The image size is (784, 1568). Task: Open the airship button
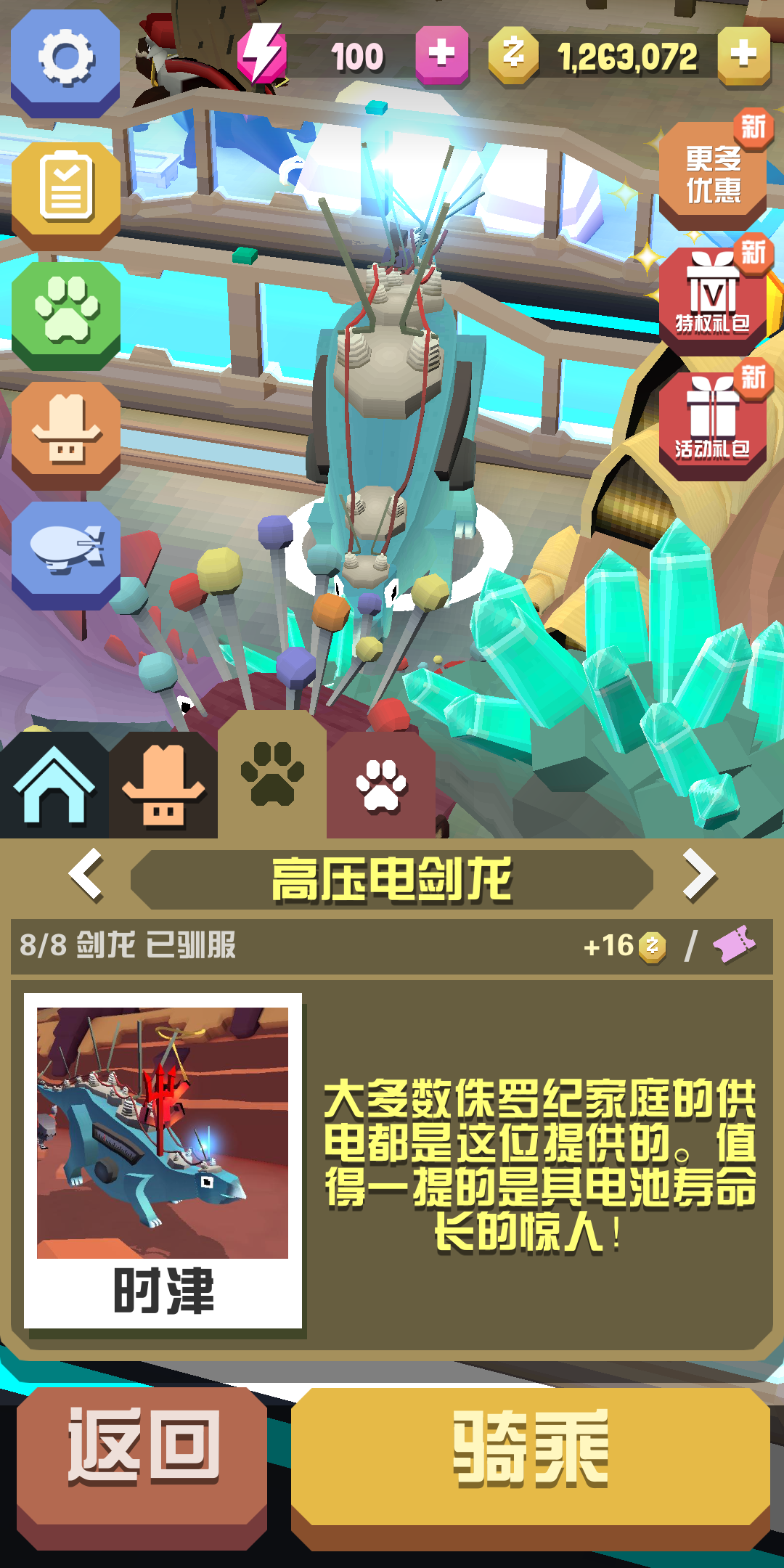point(65,552)
